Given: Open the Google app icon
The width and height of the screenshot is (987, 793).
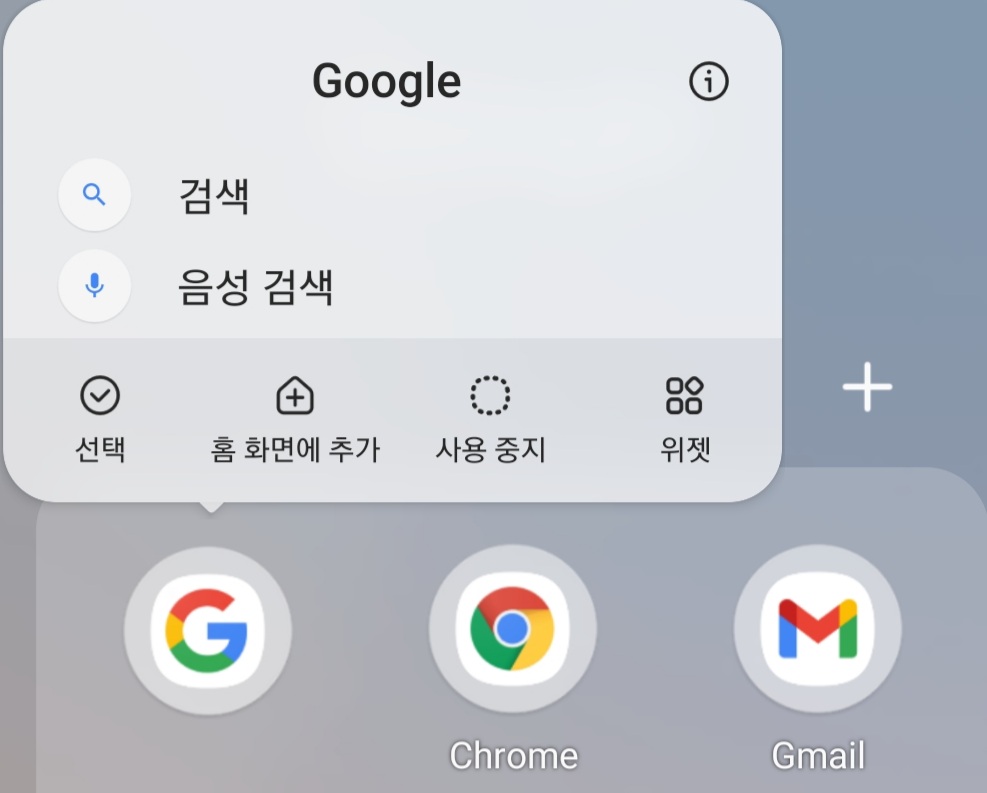Looking at the screenshot, I should [207, 629].
